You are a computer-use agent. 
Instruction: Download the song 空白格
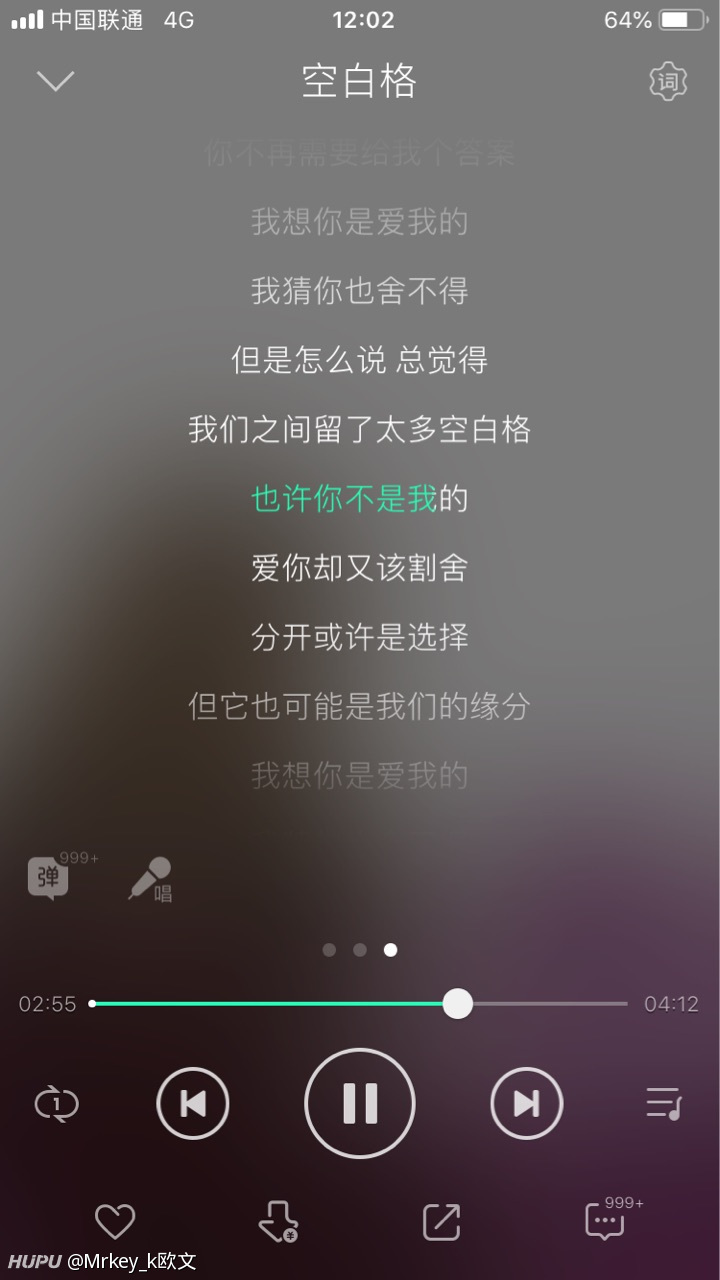[278, 1219]
